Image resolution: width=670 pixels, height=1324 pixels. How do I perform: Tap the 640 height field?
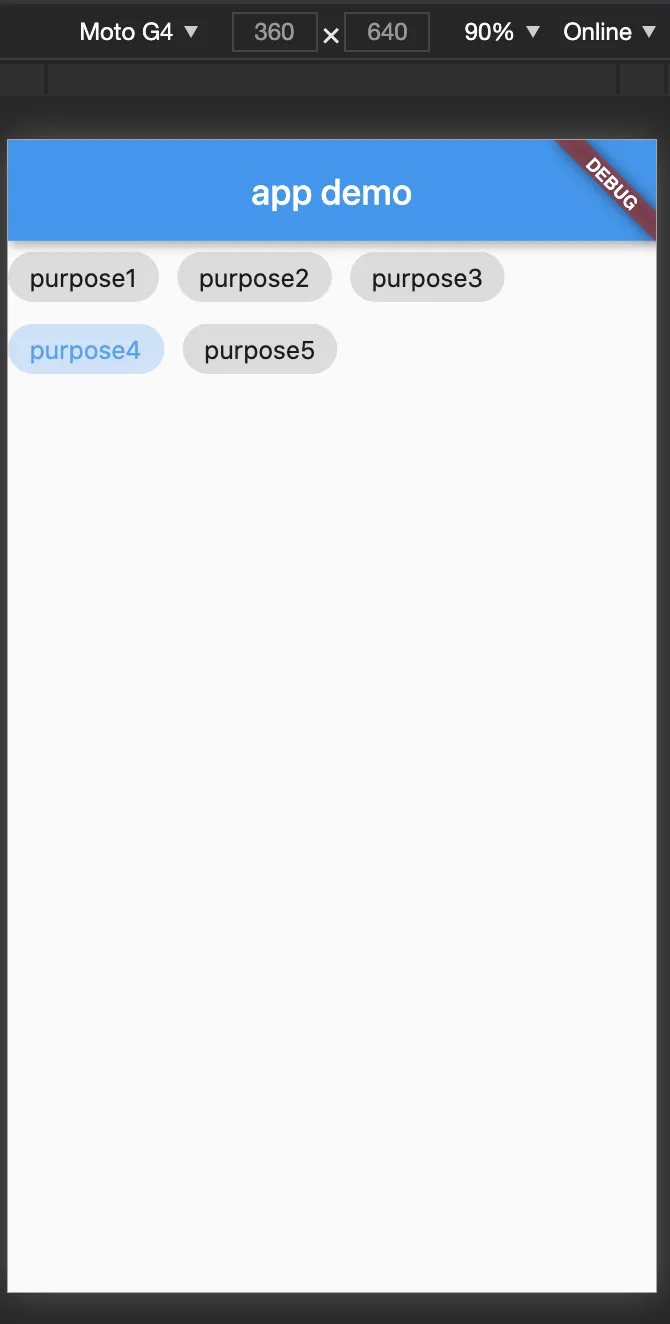(x=387, y=32)
